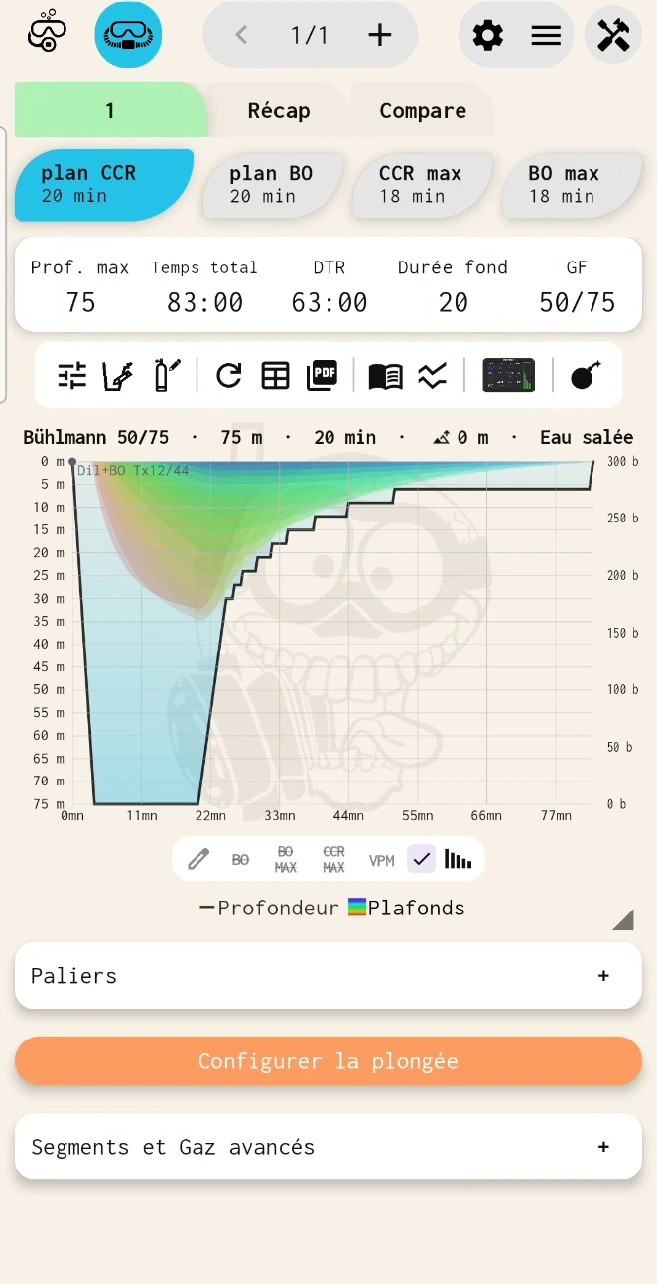
Task: Switch to the Récap tab
Action: [279, 110]
